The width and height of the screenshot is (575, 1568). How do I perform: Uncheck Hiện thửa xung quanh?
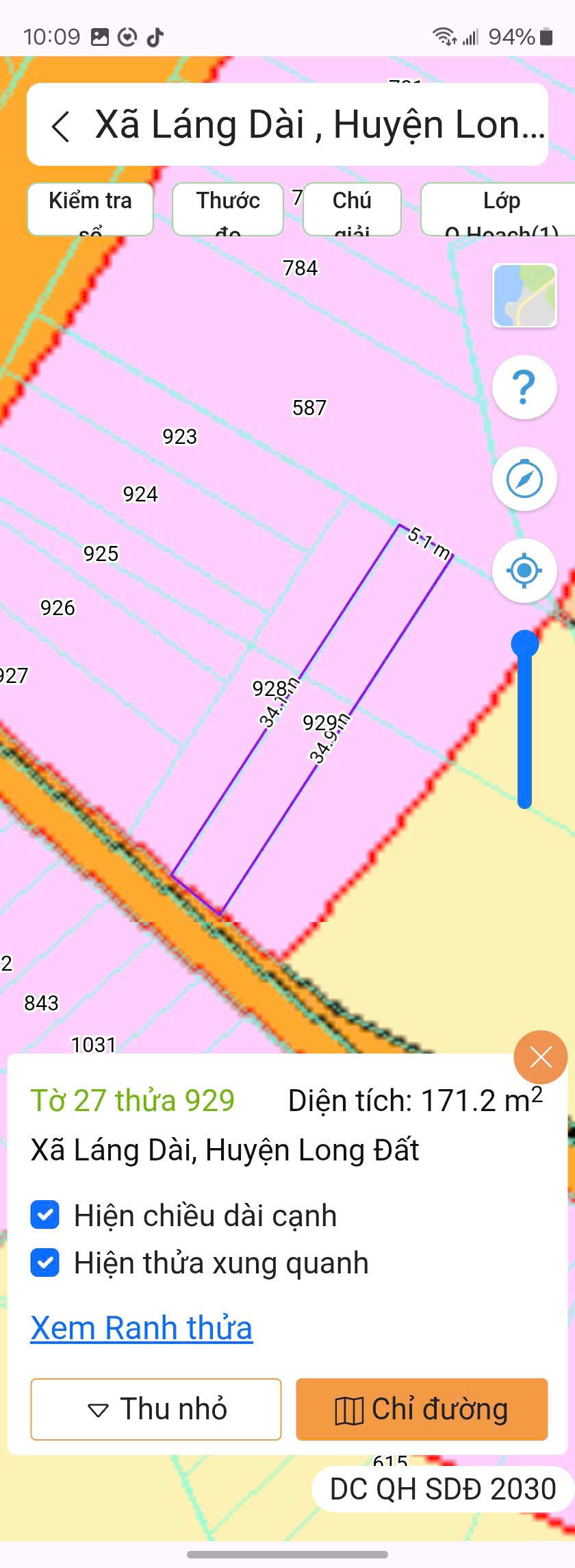pos(45,1262)
